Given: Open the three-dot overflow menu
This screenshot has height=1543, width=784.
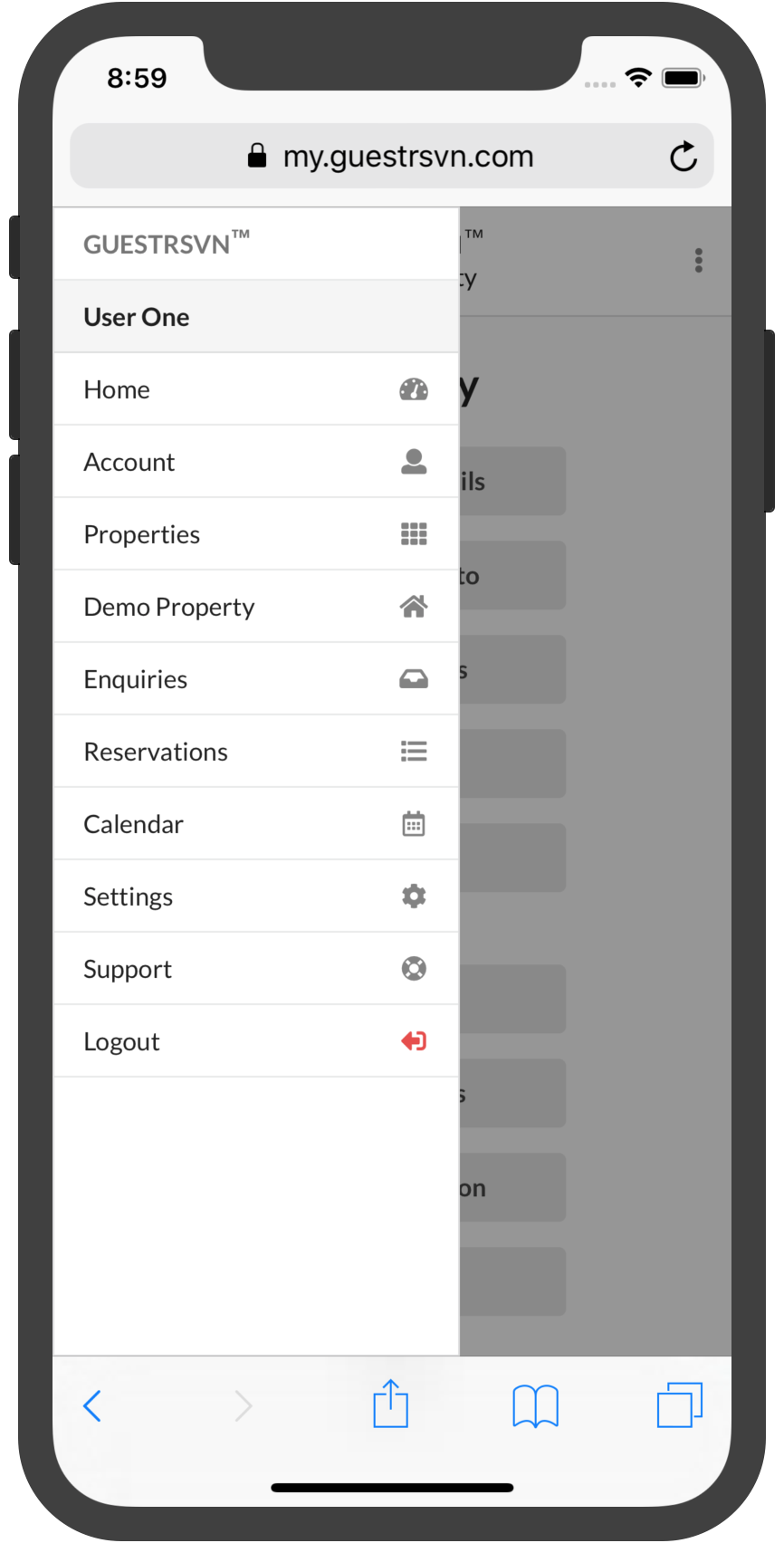Looking at the screenshot, I should coord(698,261).
